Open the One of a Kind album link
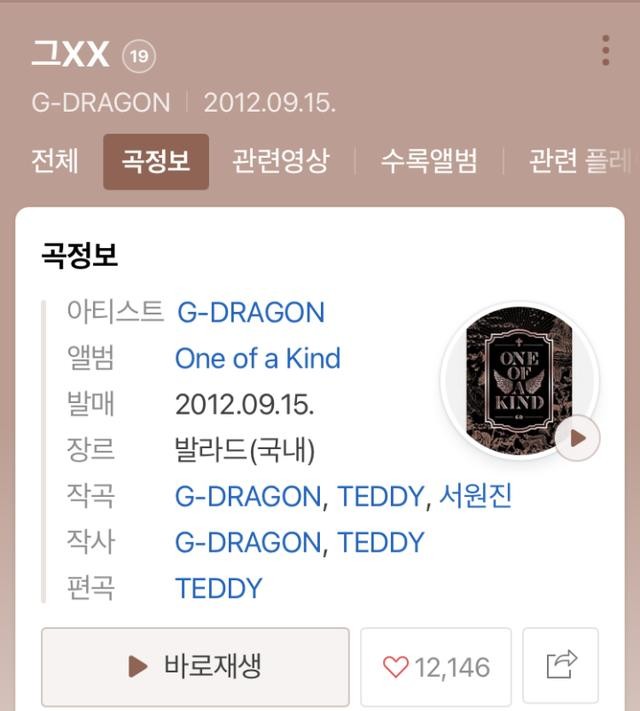 point(257,358)
